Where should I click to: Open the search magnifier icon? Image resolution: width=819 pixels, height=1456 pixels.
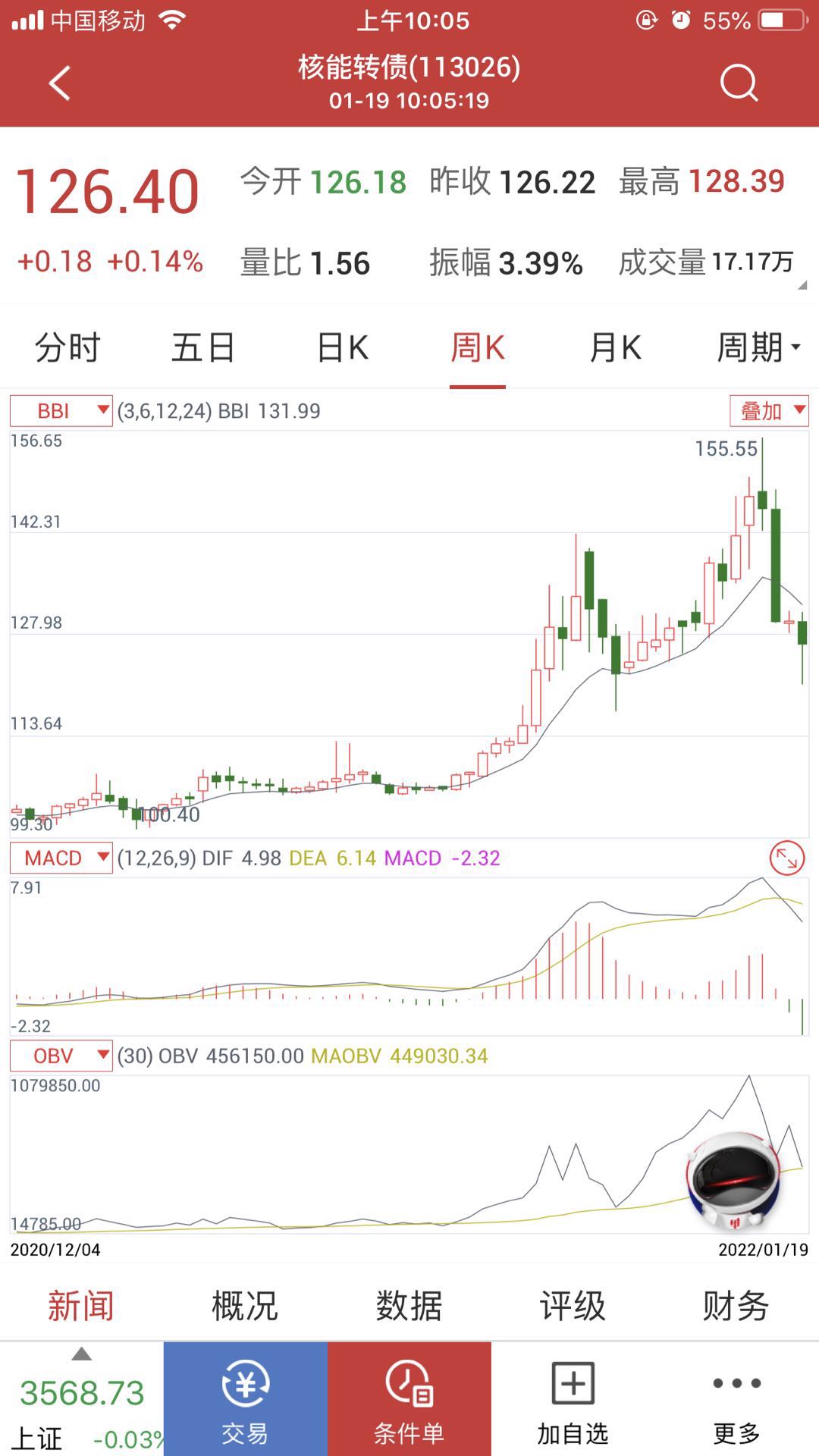pyautogui.click(x=739, y=83)
